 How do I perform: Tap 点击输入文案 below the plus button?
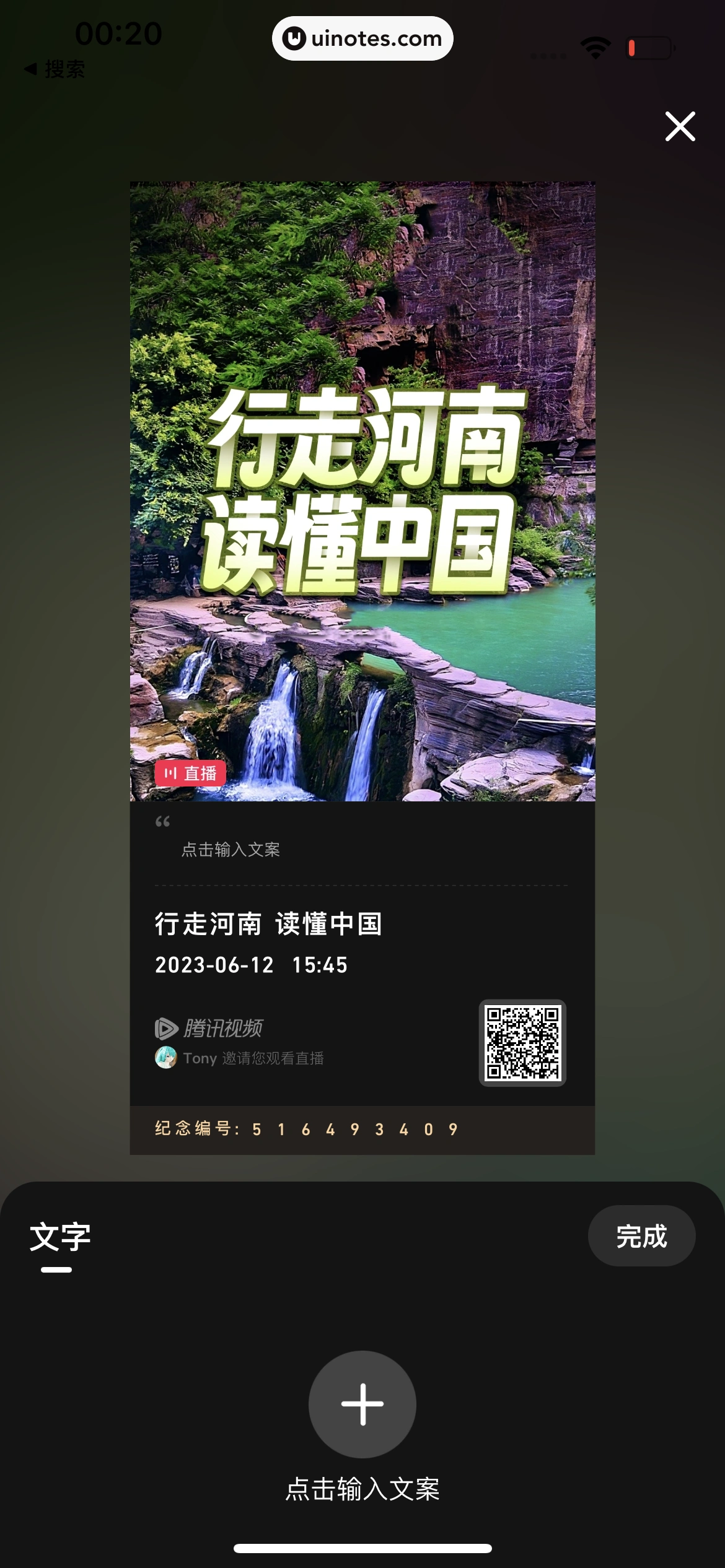[x=362, y=1489]
